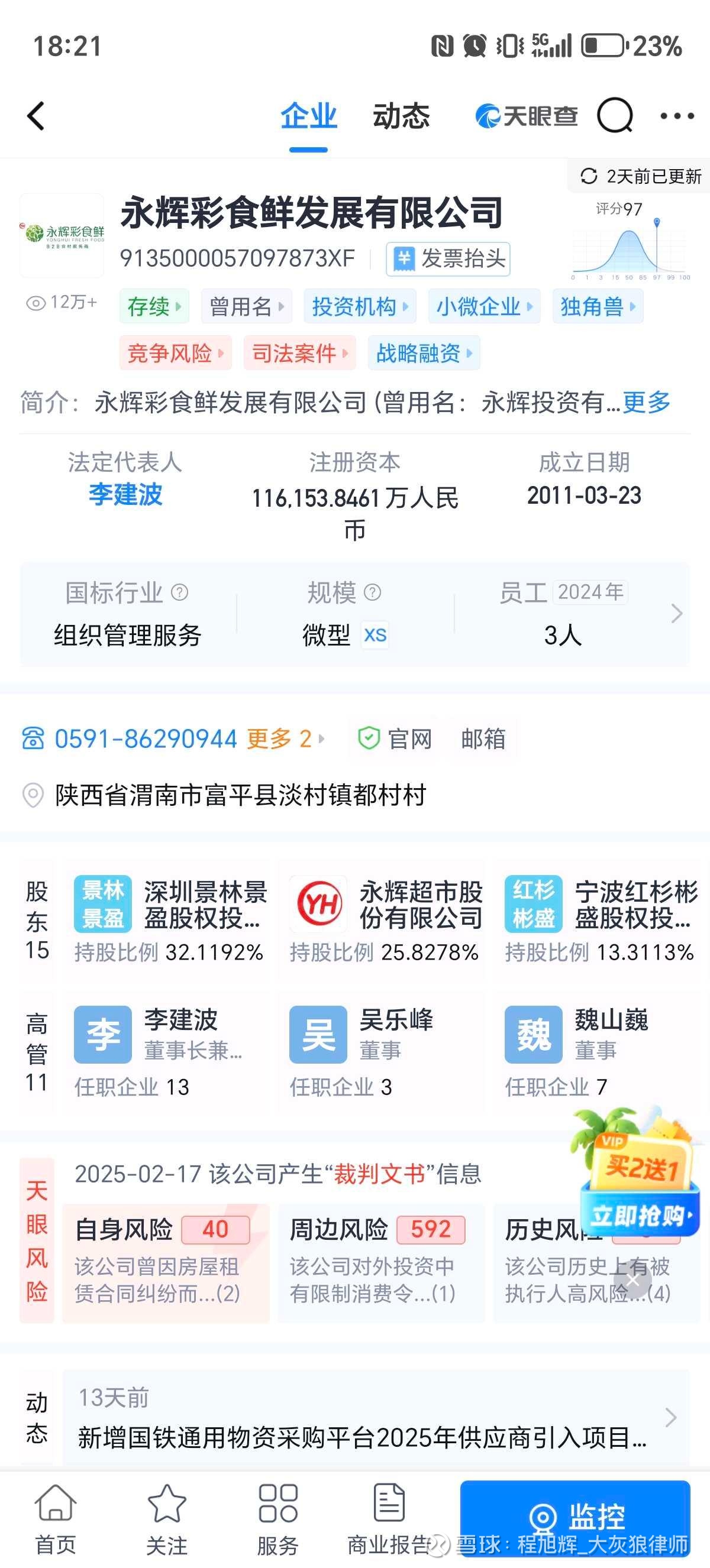The image size is (710, 1568).
Task: Select the 司法案件 tag
Action: pyautogui.click(x=299, y=352)
